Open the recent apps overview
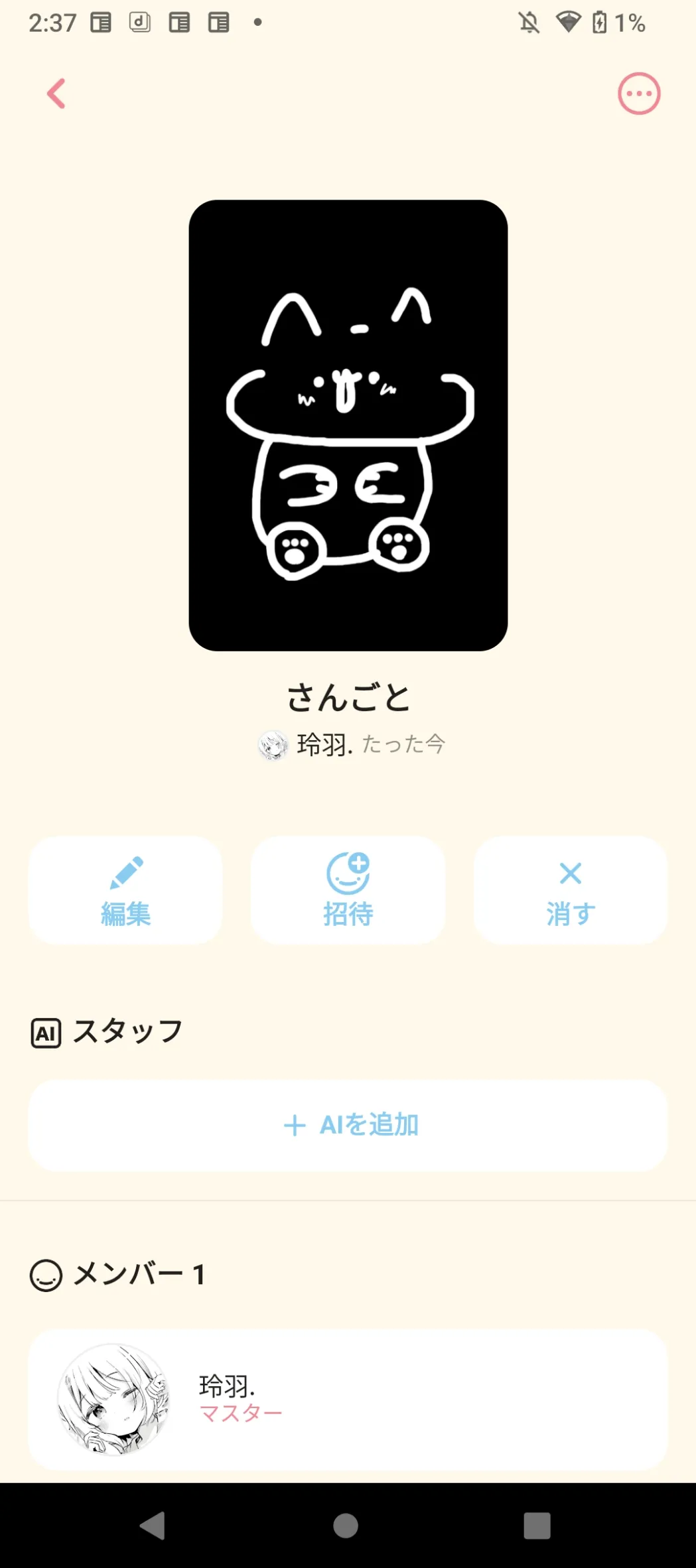Screen dimensions: 696x1568 (537, 1526)
